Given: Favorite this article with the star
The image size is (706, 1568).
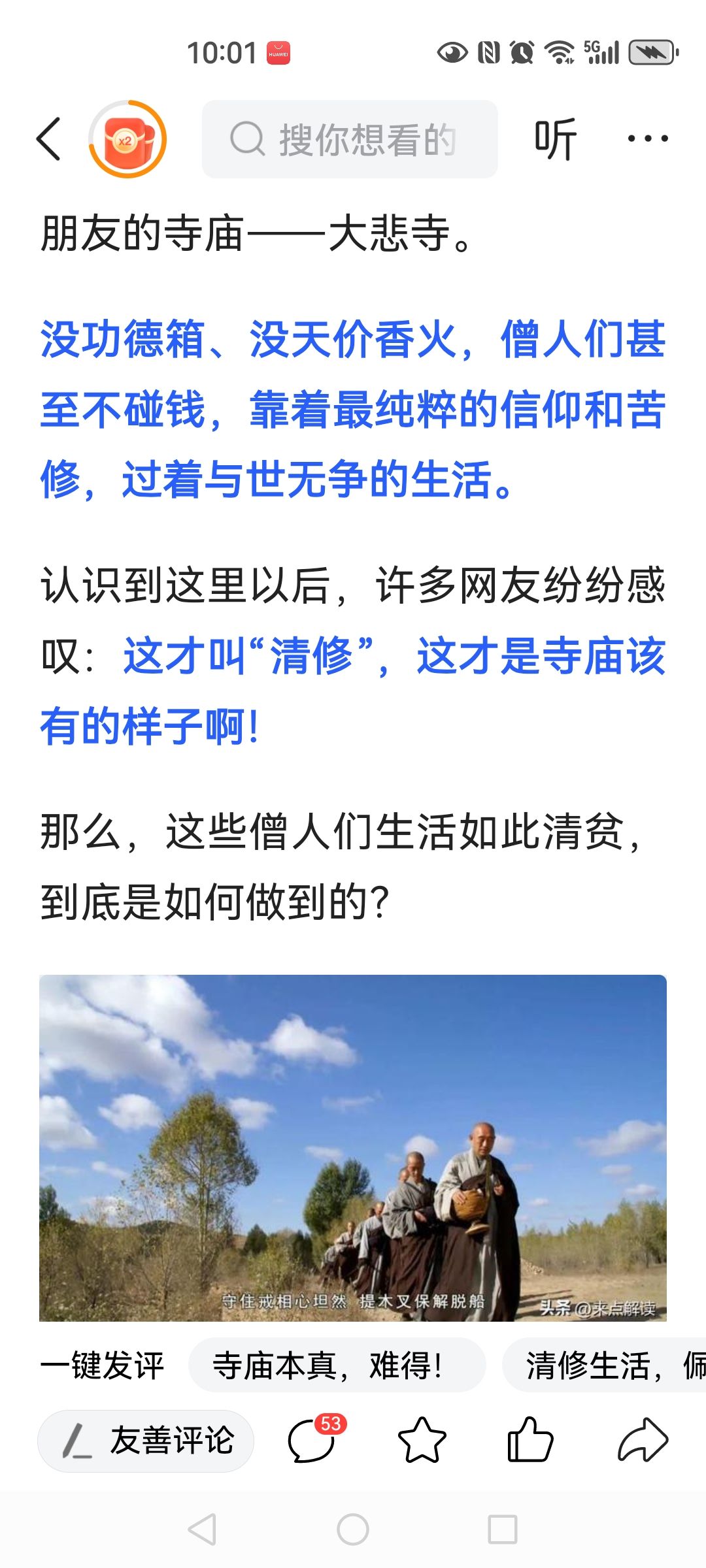Looking at the screenshot, I should pyautogui.click(x=422, y=1440).
